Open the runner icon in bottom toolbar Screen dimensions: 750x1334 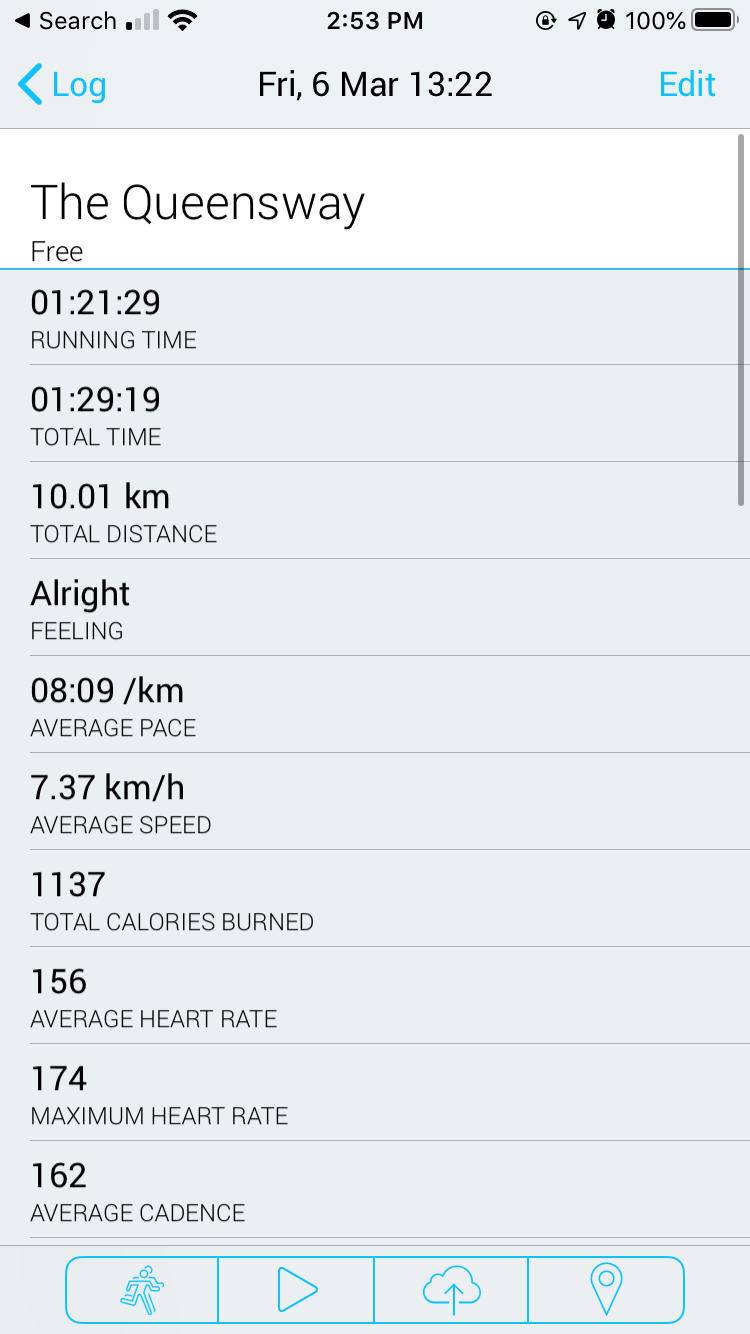click(142, 1289)
